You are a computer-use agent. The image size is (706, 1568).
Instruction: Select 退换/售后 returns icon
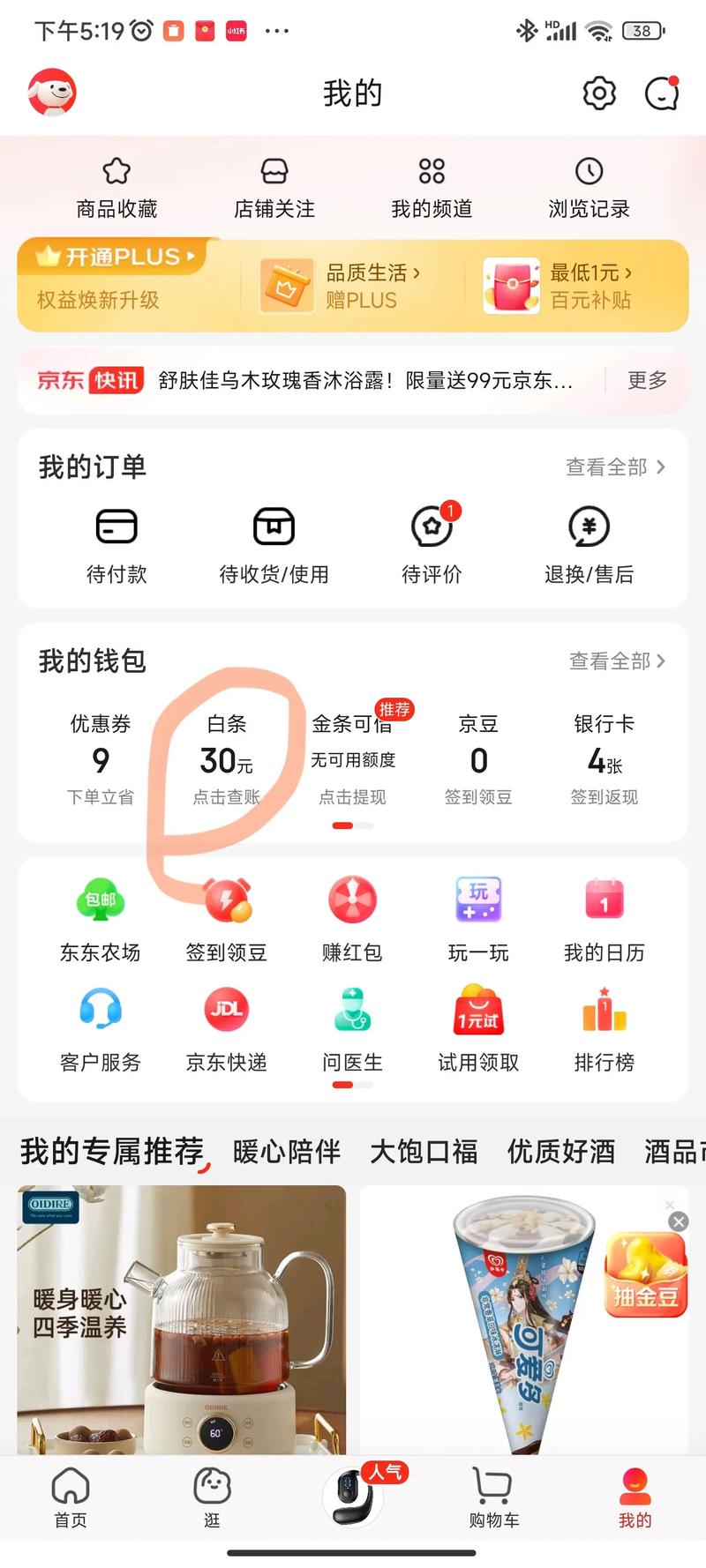589,541
